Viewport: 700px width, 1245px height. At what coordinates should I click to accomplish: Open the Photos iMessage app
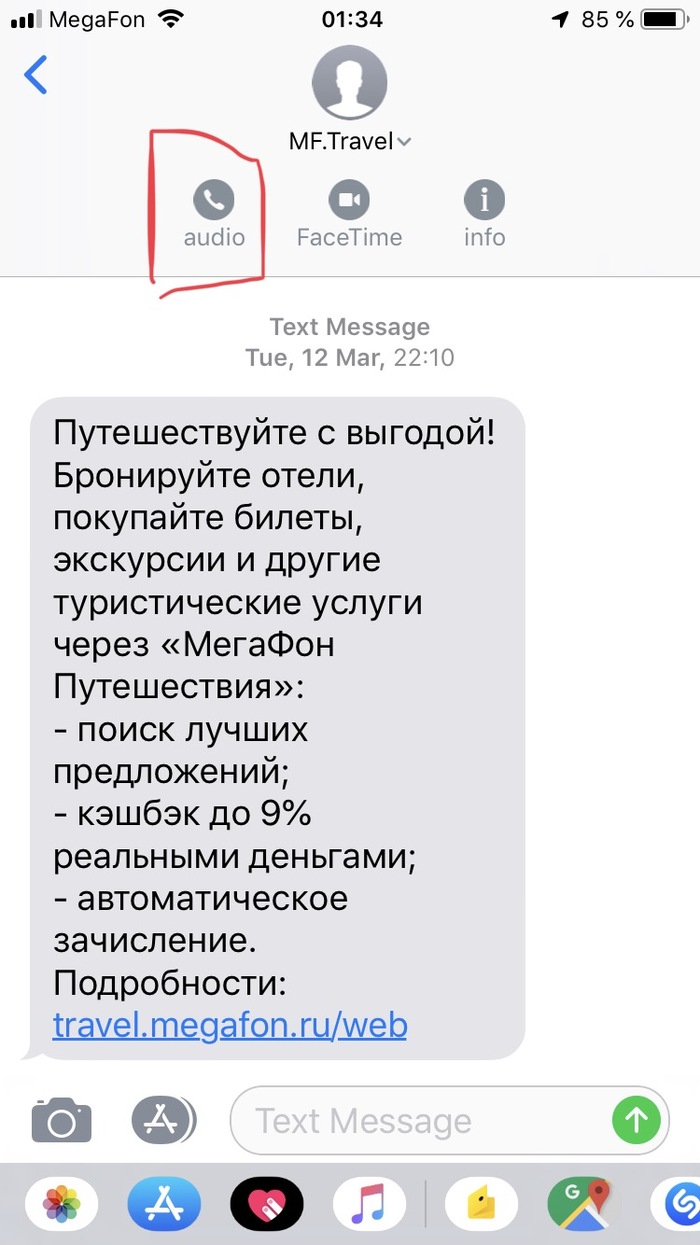[x=61, y=1203]
